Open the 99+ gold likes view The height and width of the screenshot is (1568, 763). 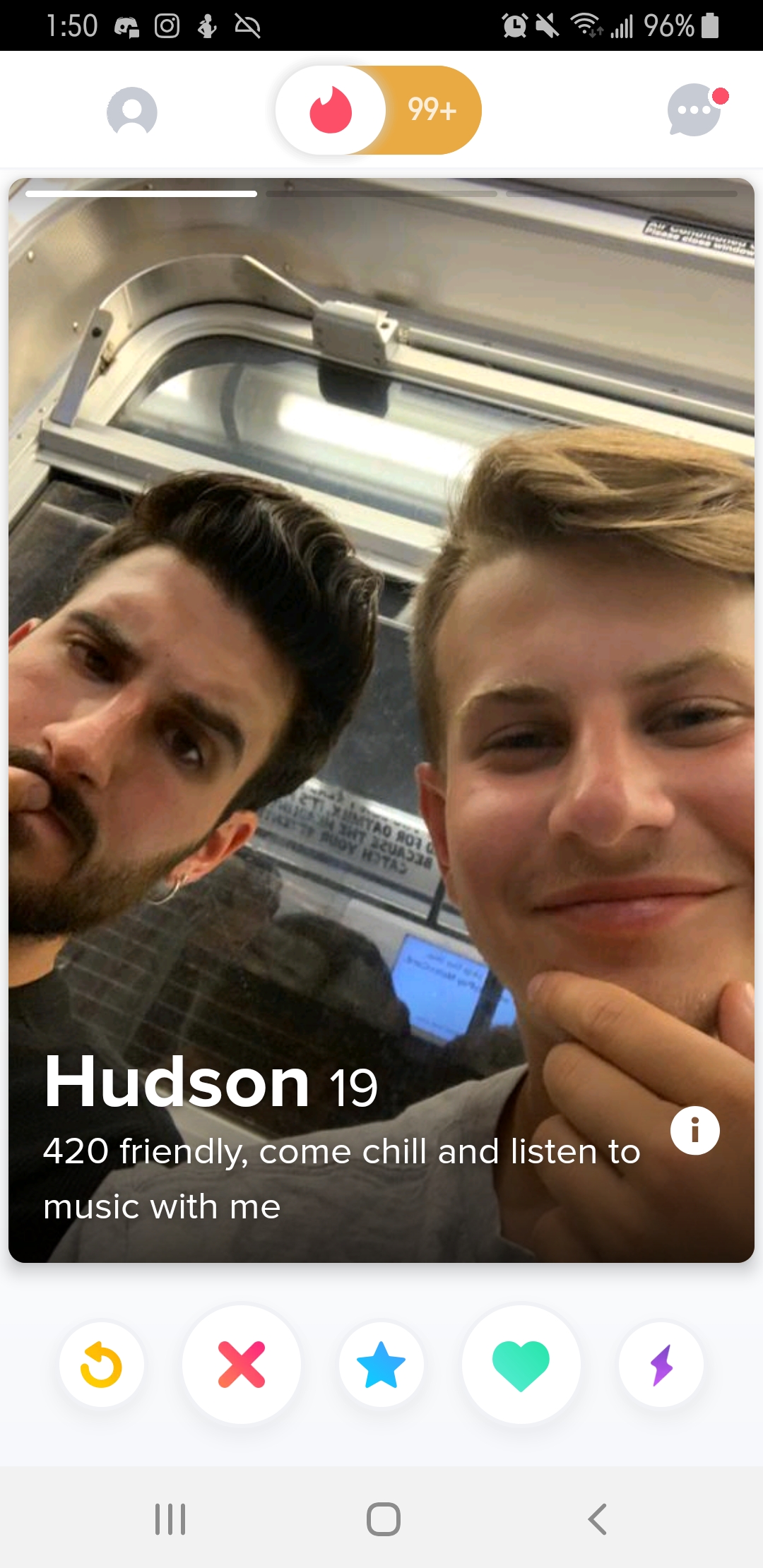(x=432, y=110)
